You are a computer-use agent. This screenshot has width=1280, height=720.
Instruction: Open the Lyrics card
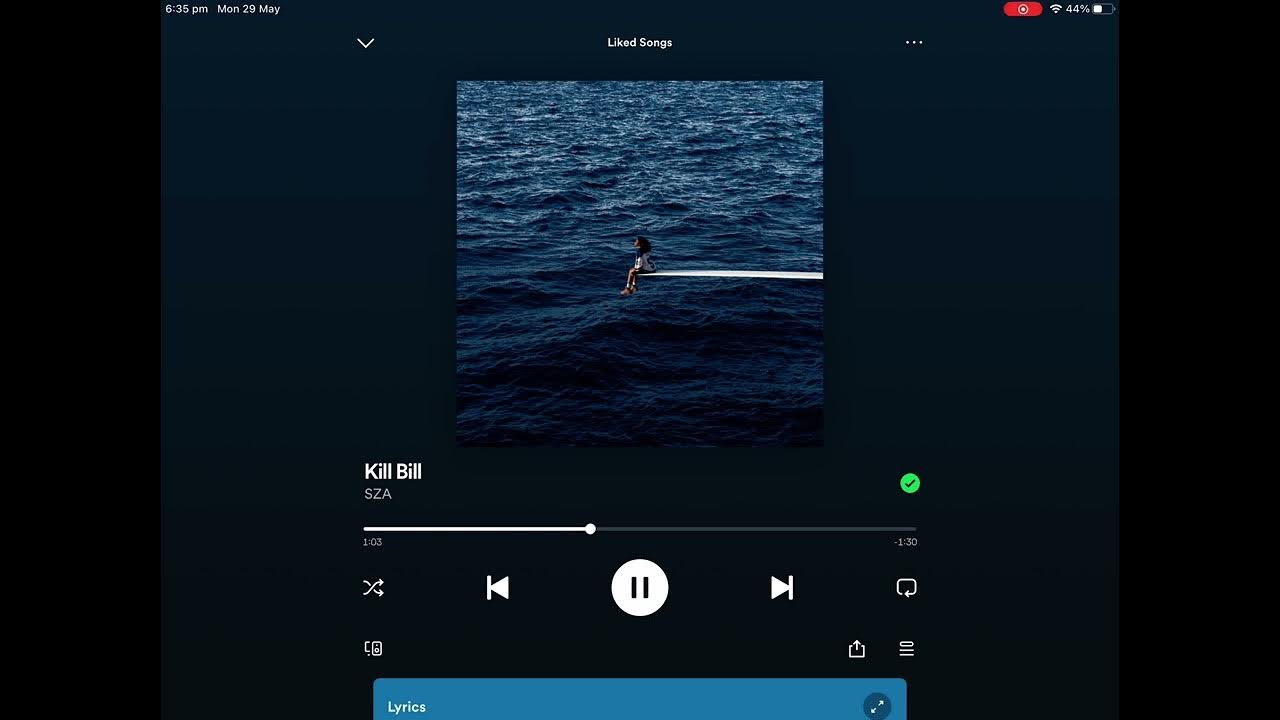coord(600,704)
